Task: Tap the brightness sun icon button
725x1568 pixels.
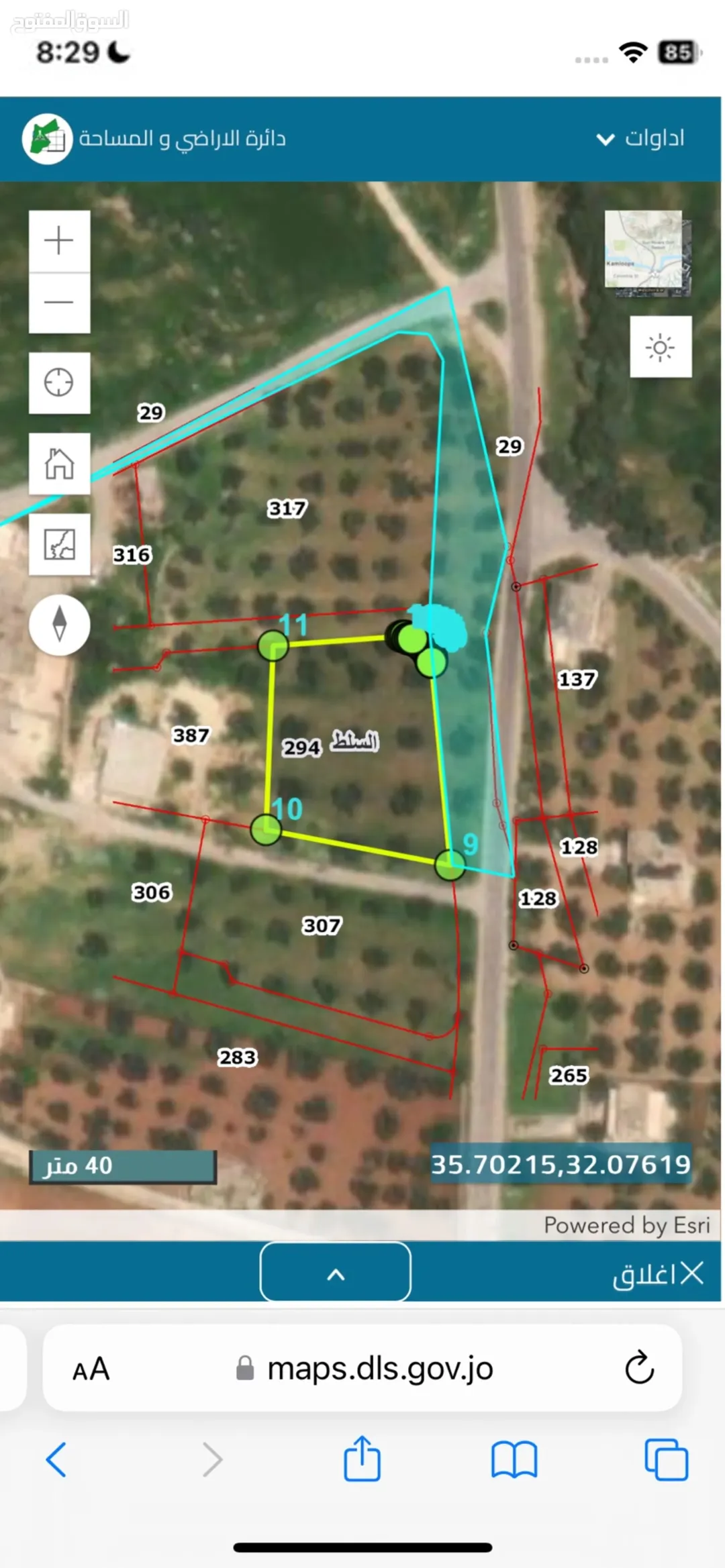Action: [x=661, y=347]
